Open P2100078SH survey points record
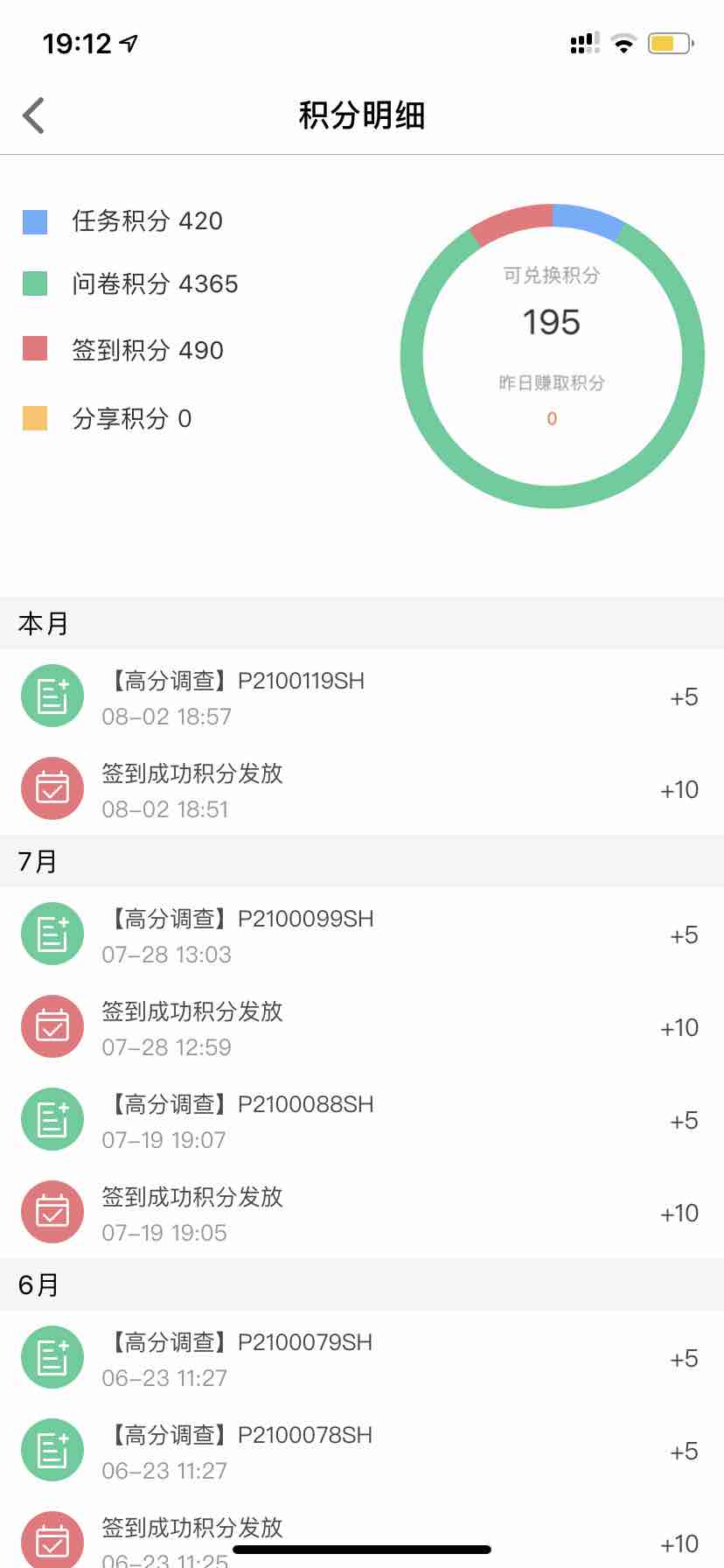The width and height of the screenshot is (724, 1568). (x=361, y=1452)
